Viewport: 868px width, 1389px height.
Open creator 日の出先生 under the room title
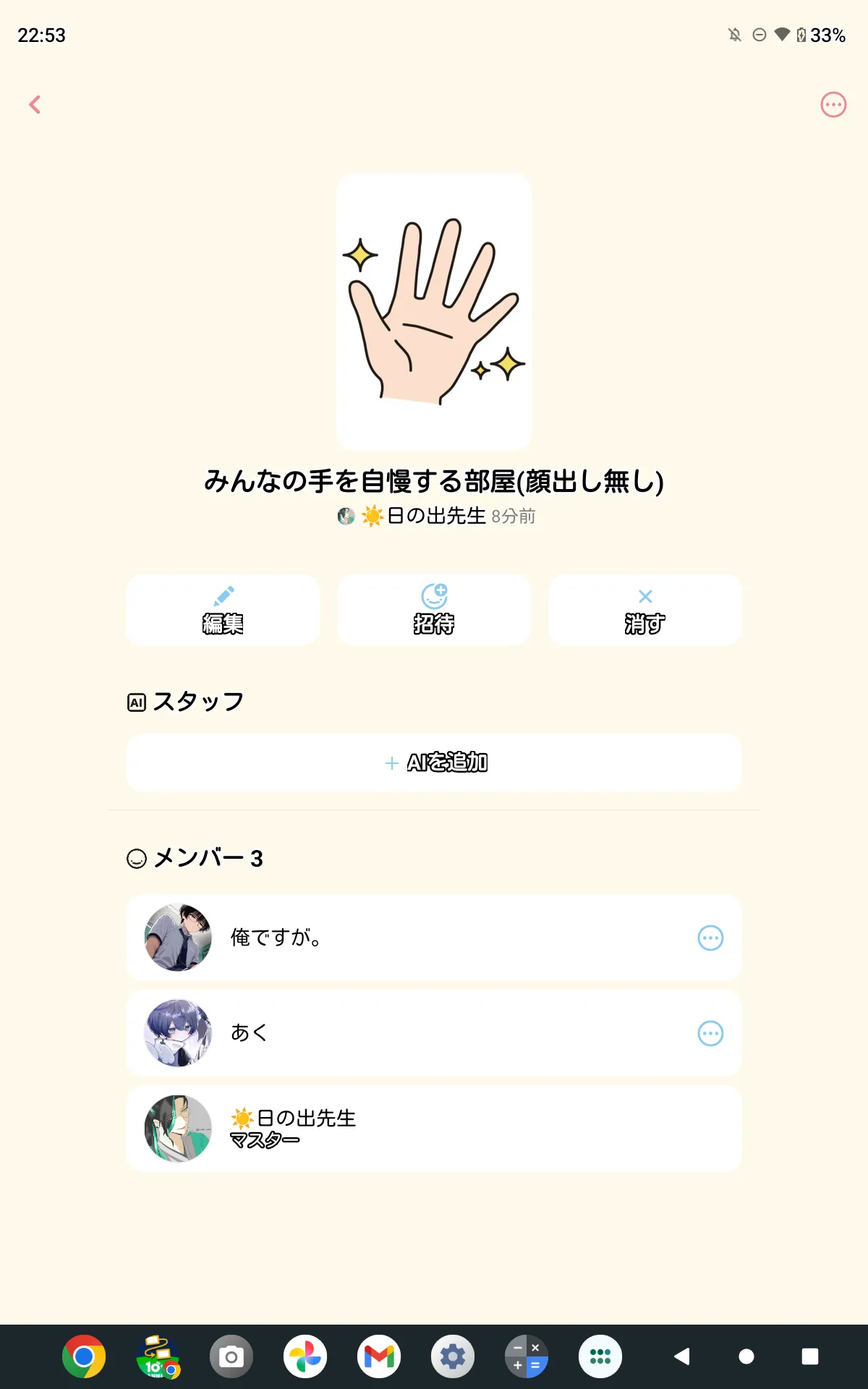pyautogui.click(x=436, y=516)
